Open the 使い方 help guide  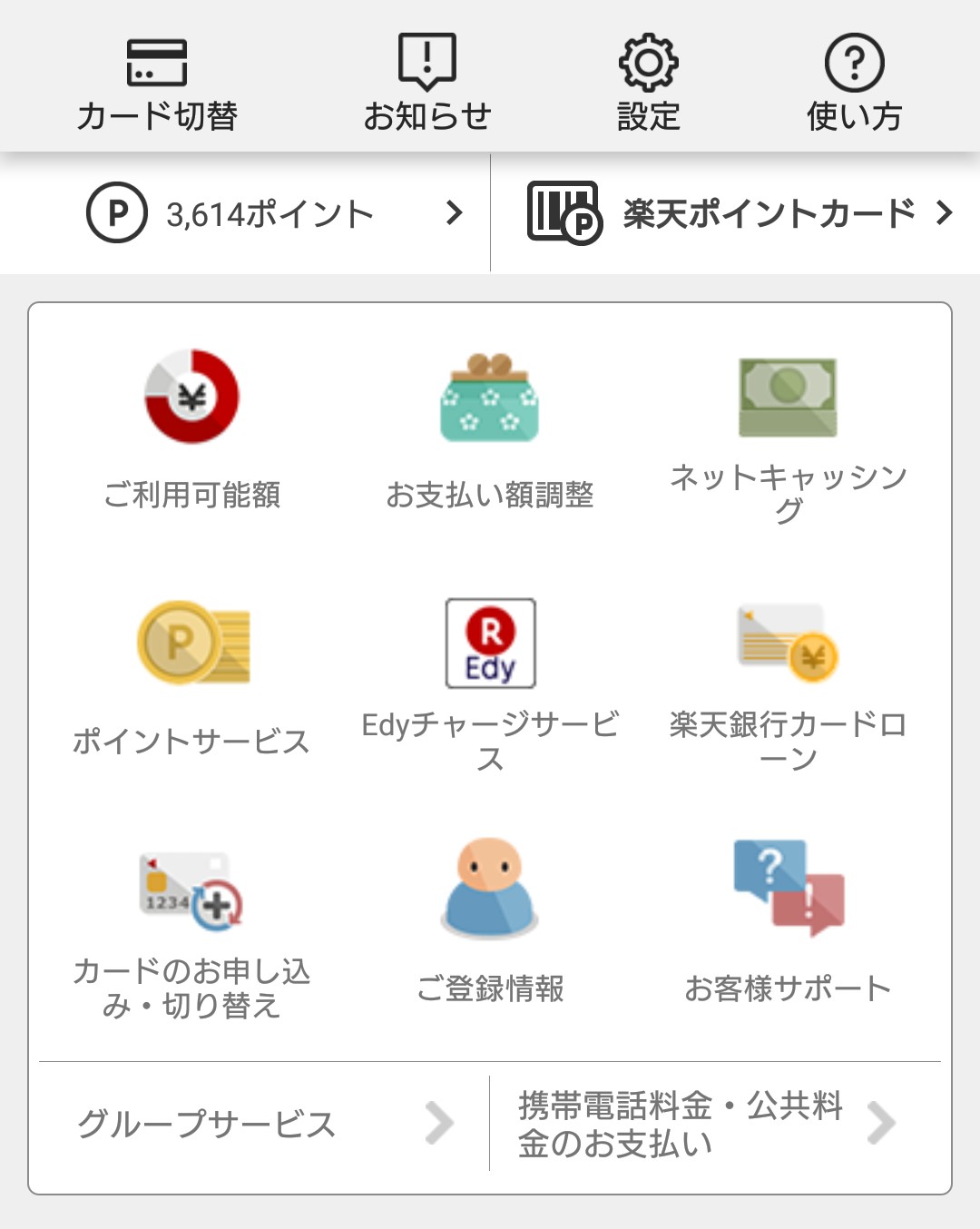point(854,84)
